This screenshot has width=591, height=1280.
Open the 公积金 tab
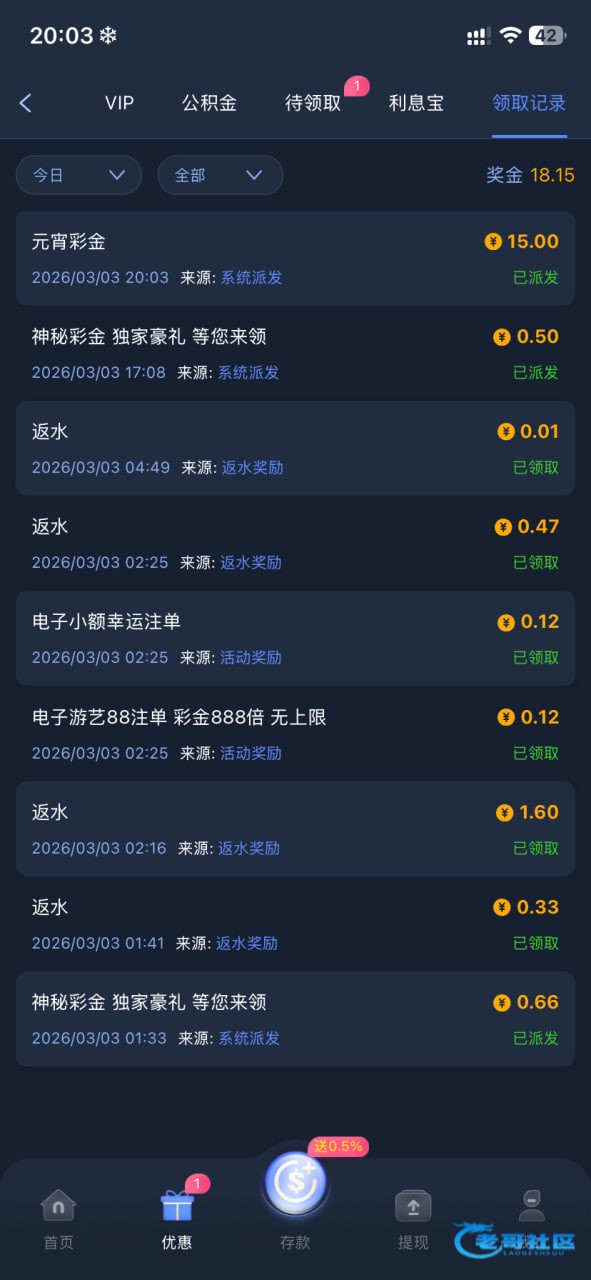tap(209, 103)
